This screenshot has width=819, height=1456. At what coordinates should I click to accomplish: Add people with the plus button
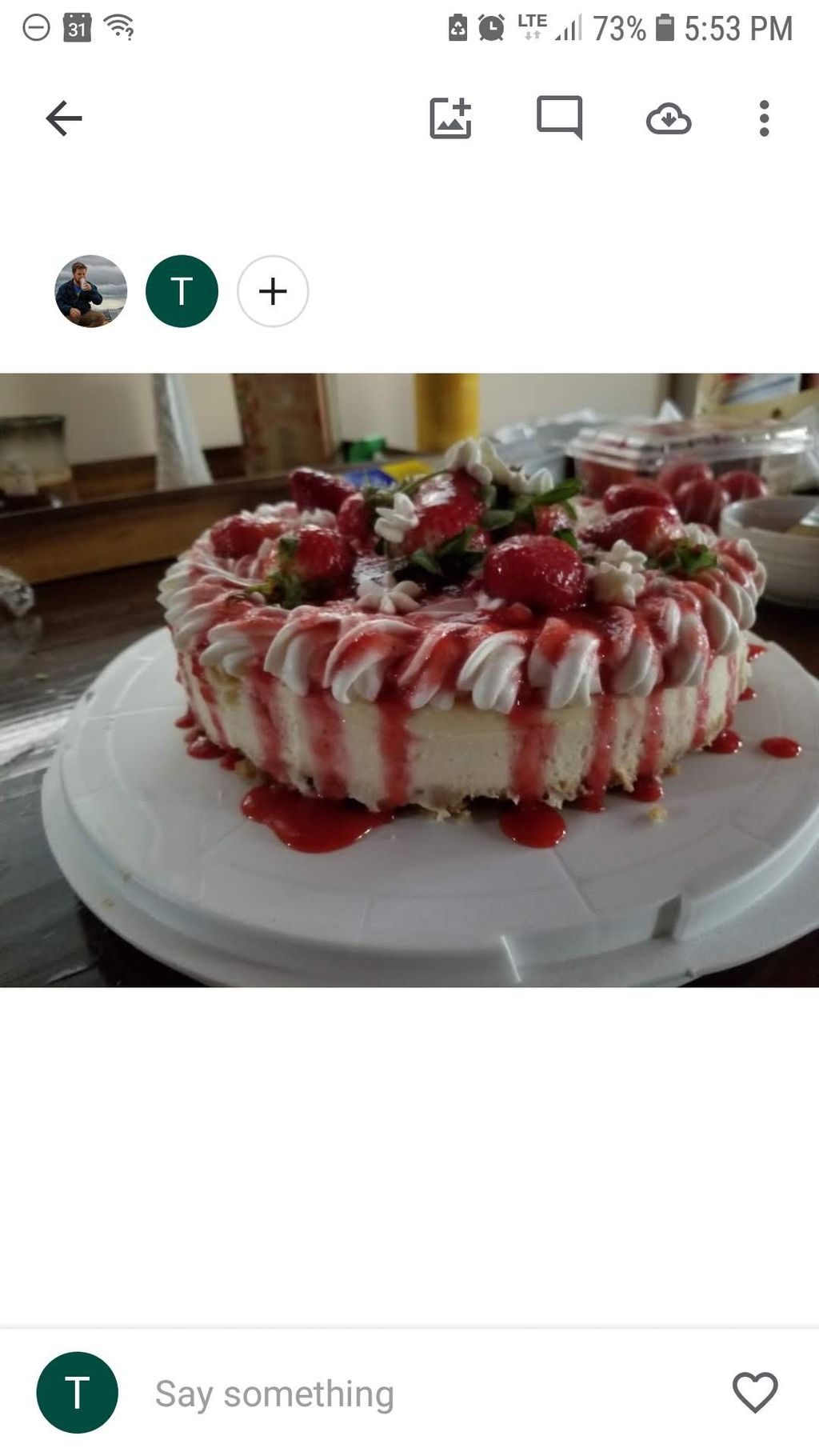tap(273, 291)
